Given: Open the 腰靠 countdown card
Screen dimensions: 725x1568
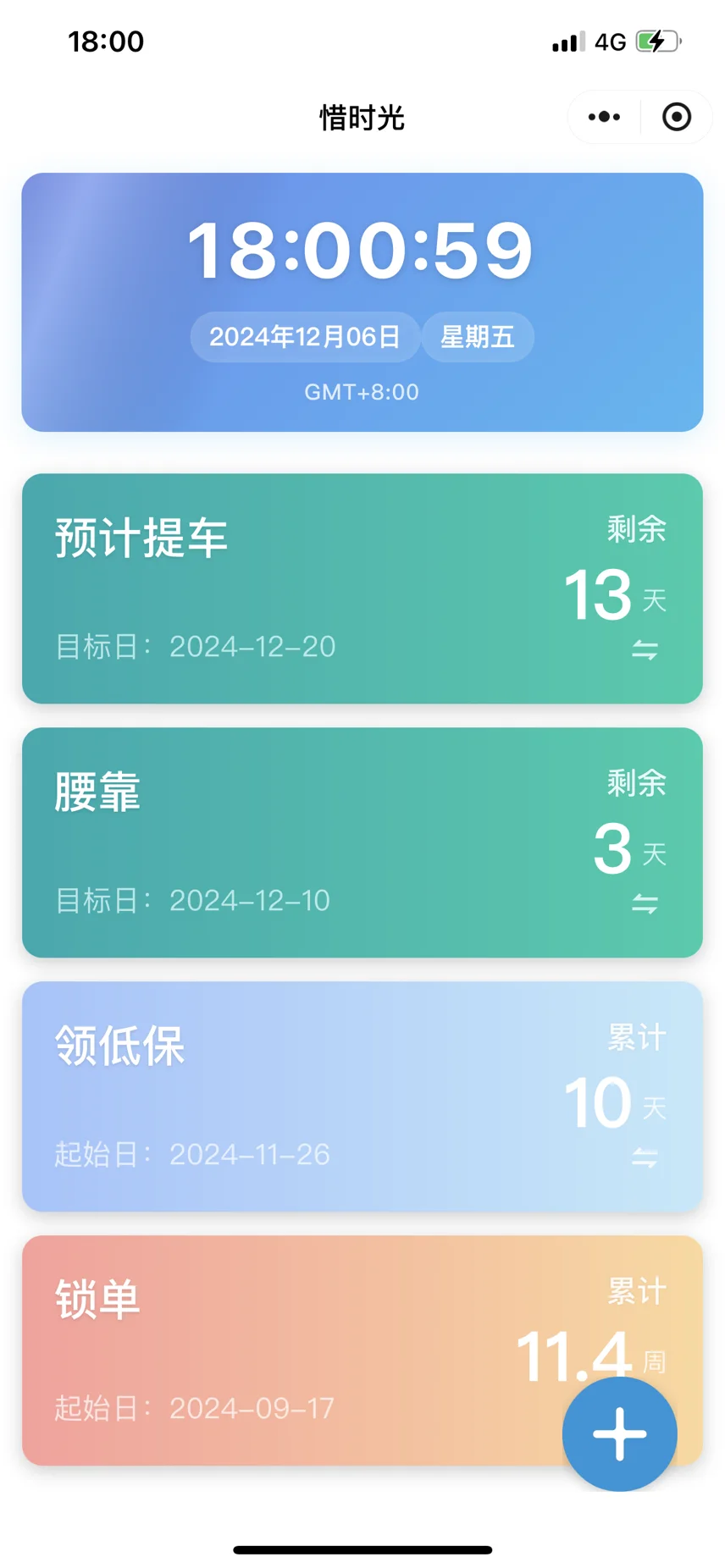Looking at the screenshot, I should 362,842.
